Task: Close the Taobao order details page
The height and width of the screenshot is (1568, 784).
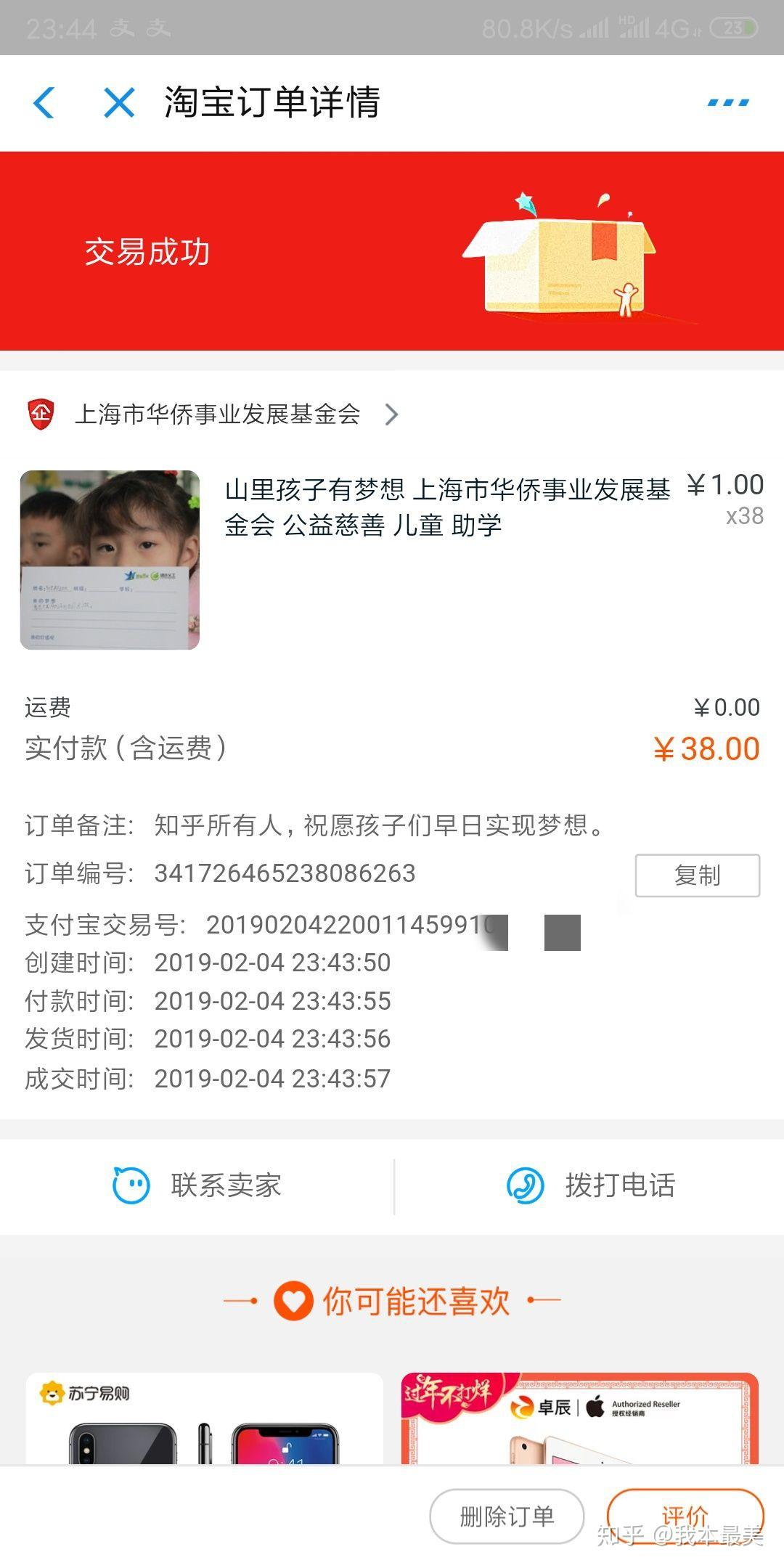Action: [120, 102]
